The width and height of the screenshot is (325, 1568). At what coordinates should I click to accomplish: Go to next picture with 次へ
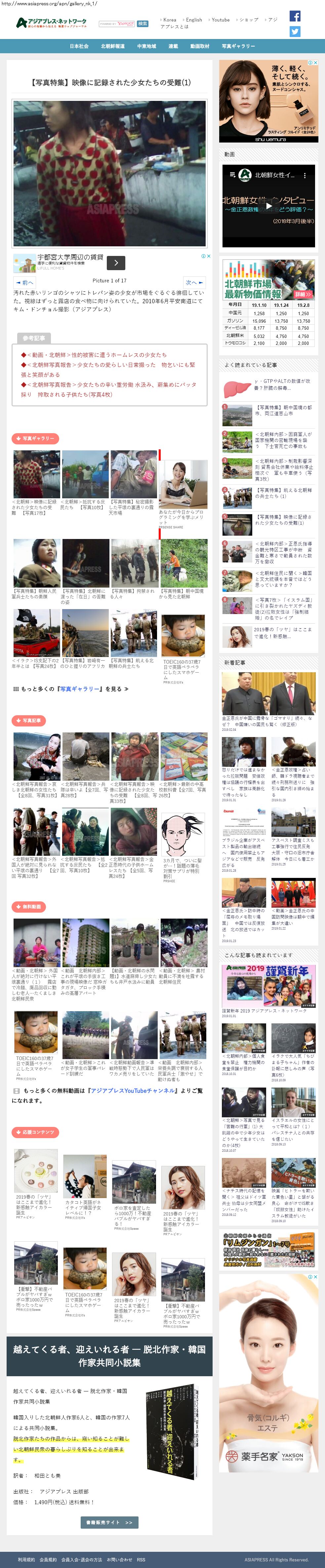(x=194, y=282)
